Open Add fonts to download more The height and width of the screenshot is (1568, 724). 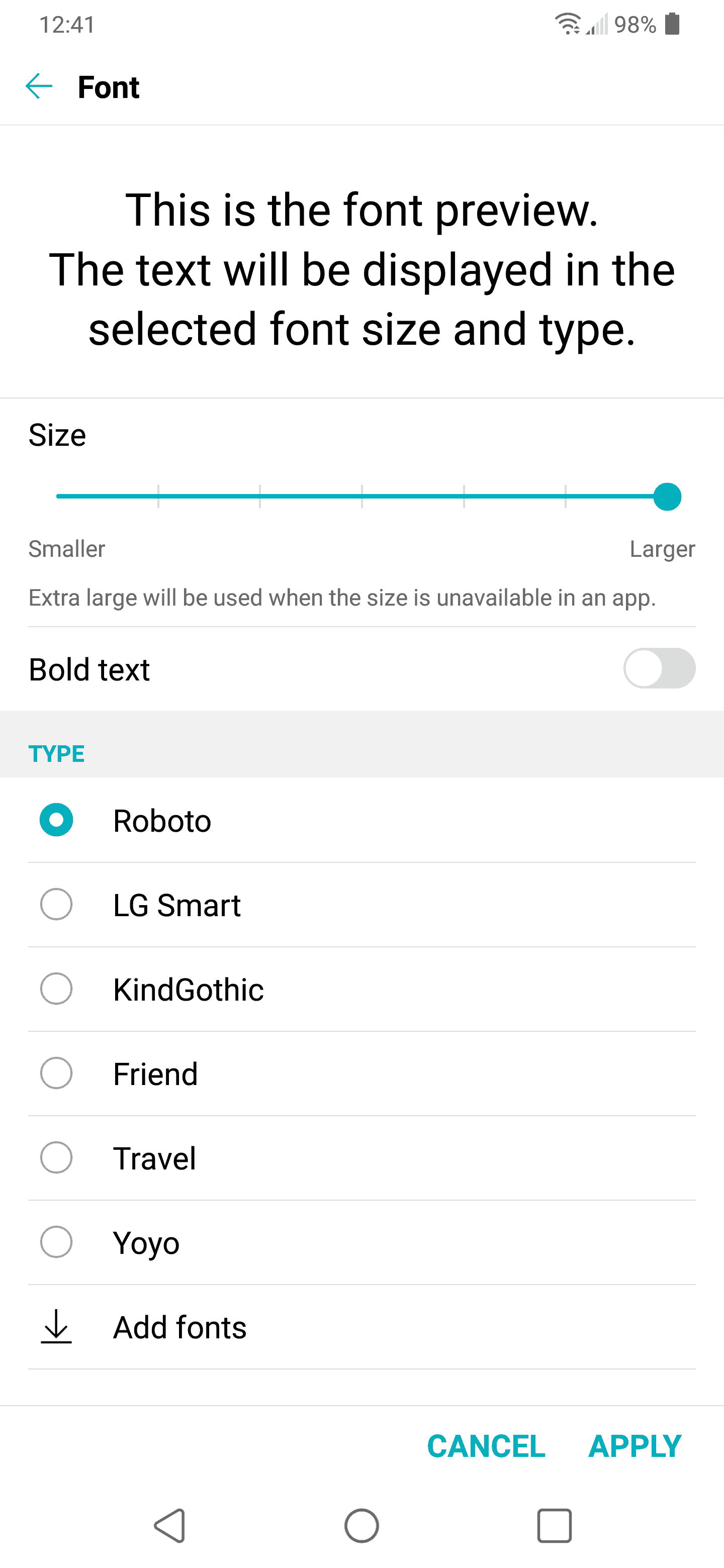pyautogui.click(x=179, y=1327)
